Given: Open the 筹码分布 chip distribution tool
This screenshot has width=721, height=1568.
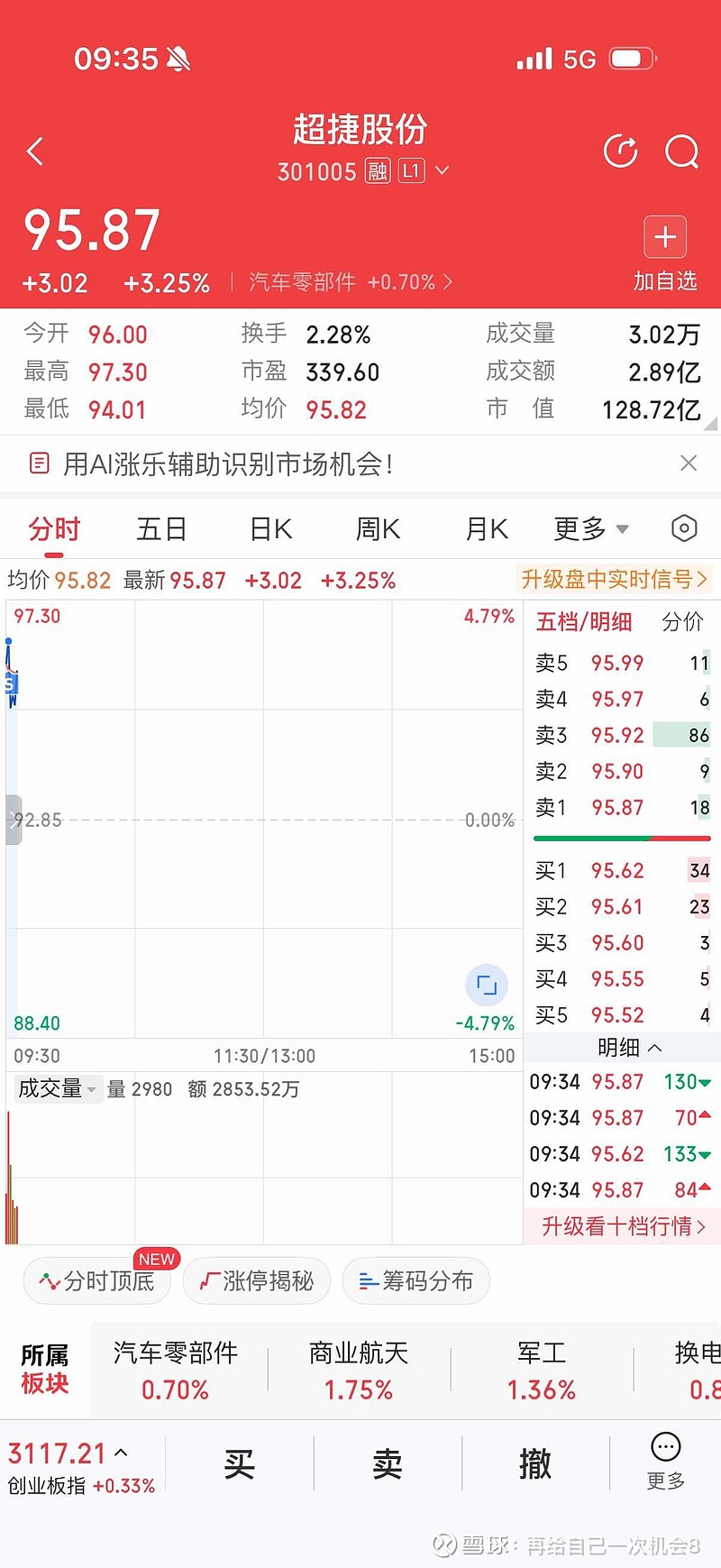Looking at the screenshot, I should tap(415, 1280).
